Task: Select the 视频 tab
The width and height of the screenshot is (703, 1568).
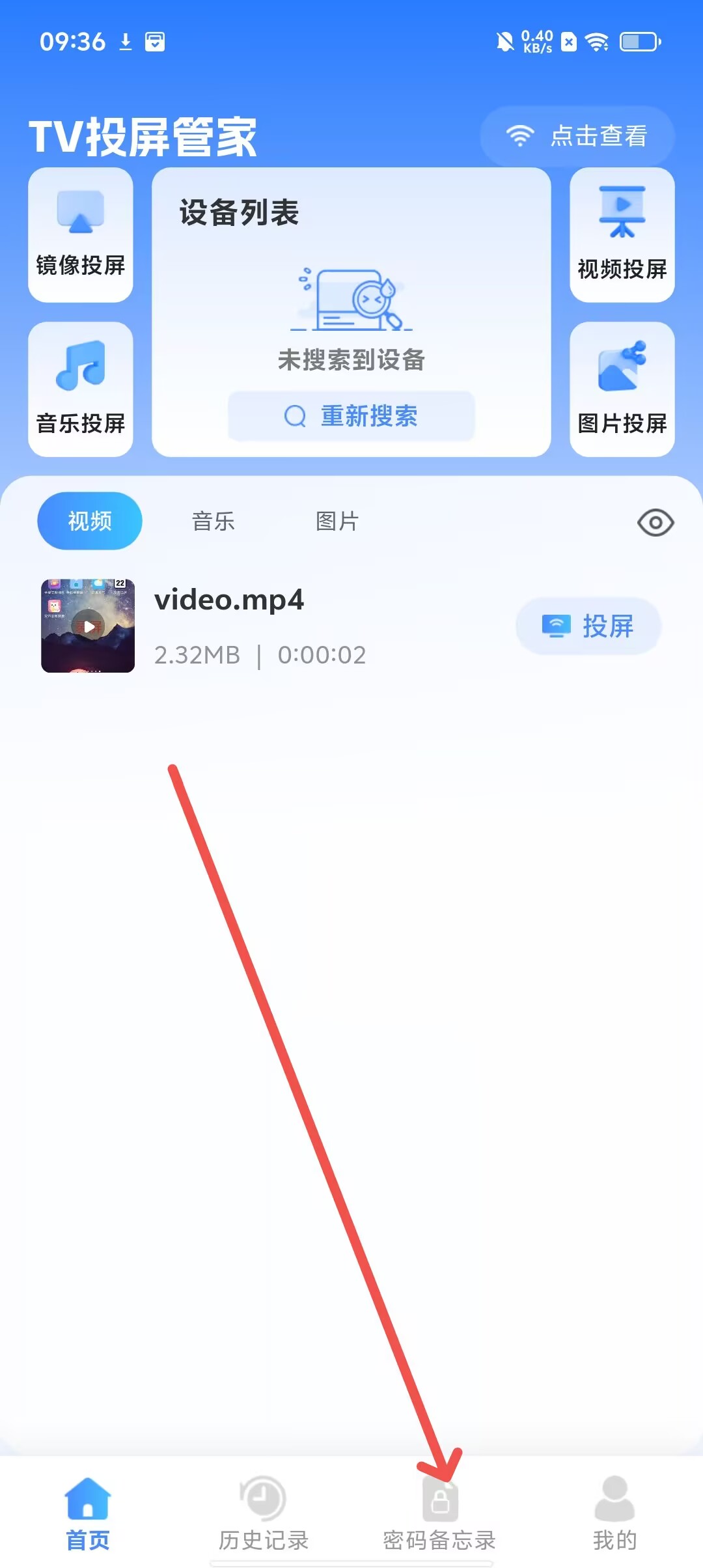Action: pos(90,521)
